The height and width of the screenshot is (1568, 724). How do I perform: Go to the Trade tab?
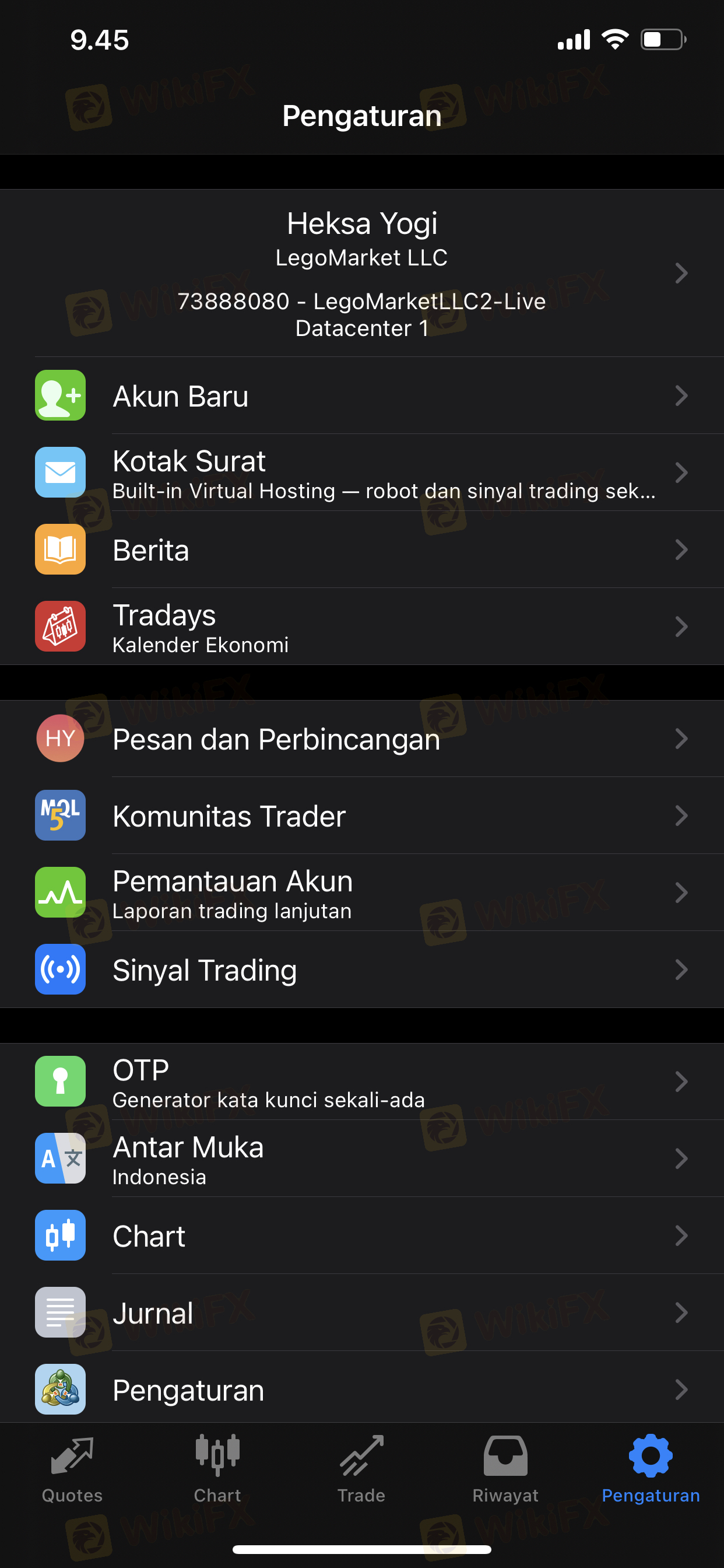(361, 1468)
